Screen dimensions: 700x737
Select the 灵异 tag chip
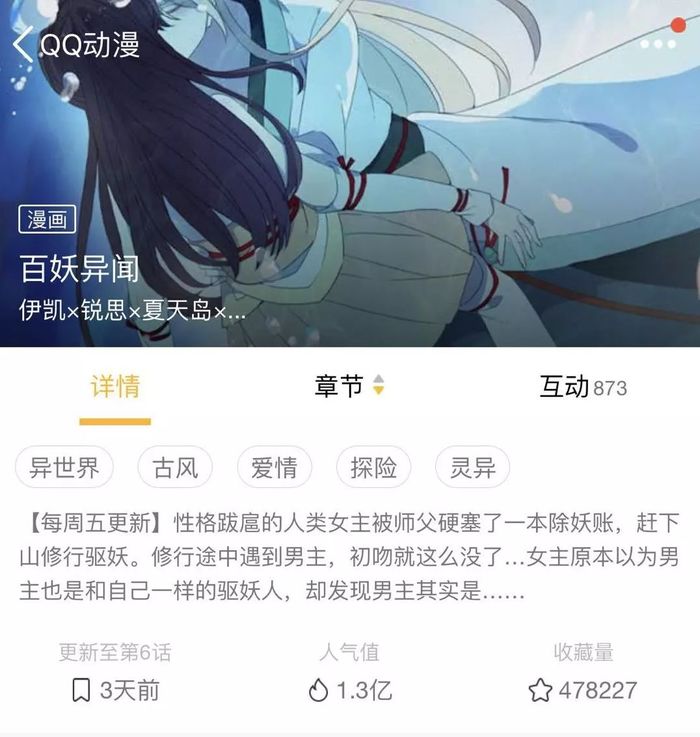[472, 468]
